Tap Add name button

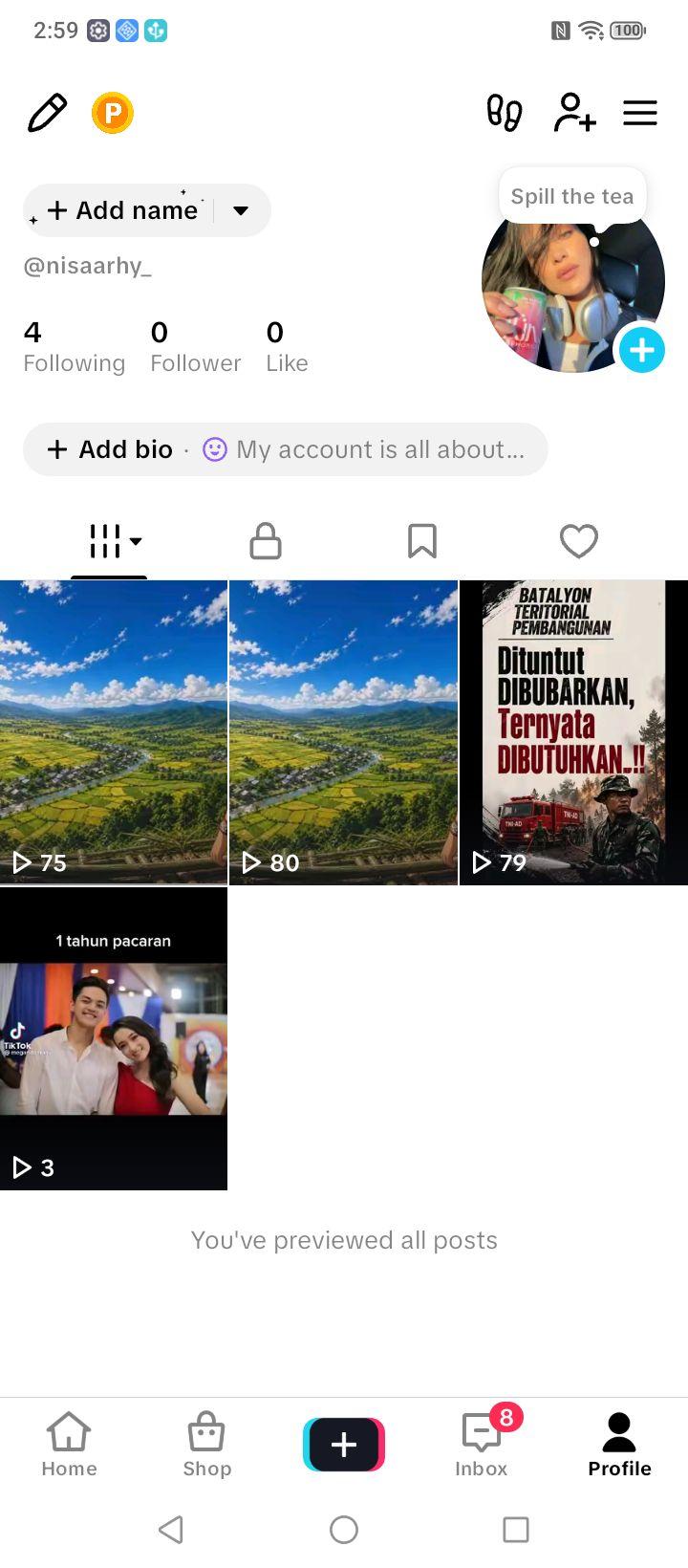pos(122,210)
